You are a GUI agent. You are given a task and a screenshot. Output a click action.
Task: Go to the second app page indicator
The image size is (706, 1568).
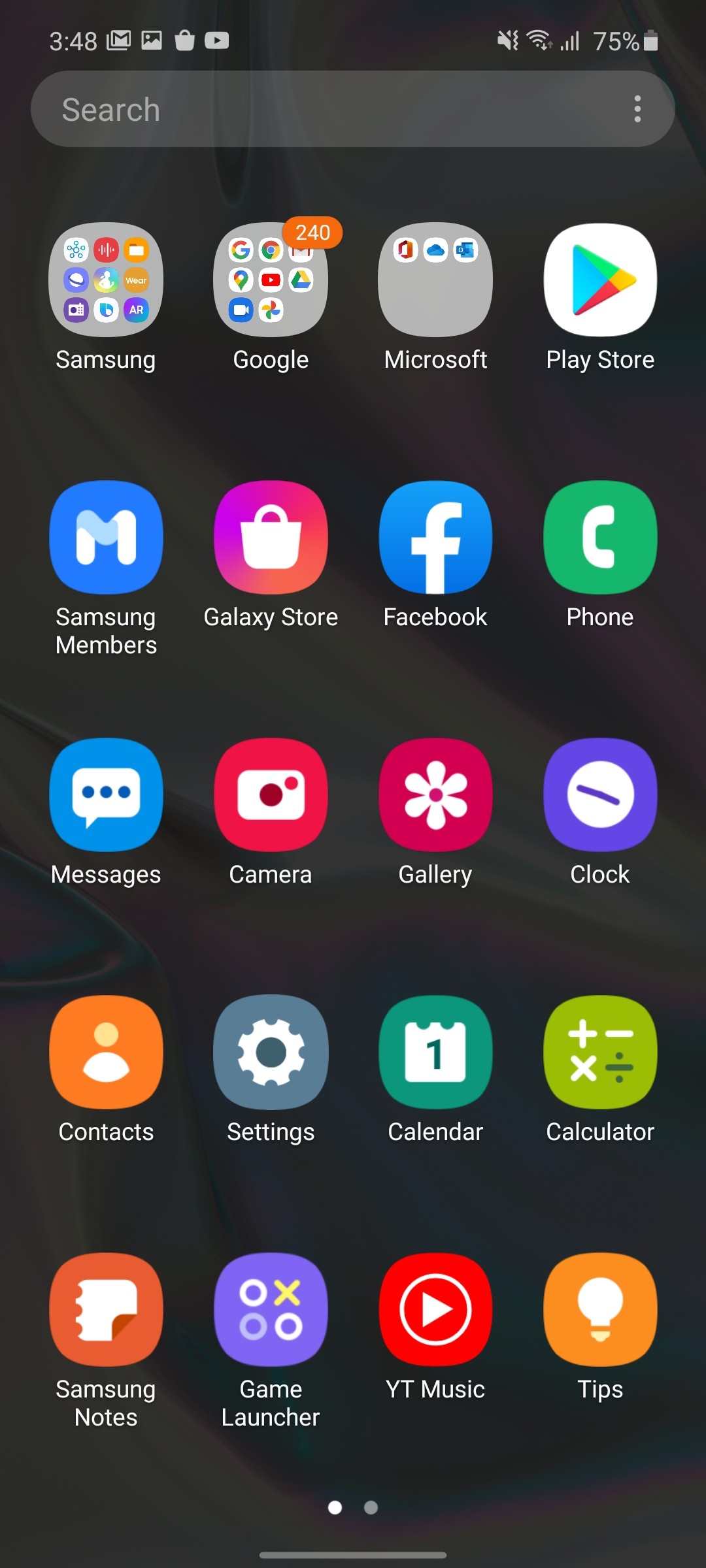[371, 1507]
